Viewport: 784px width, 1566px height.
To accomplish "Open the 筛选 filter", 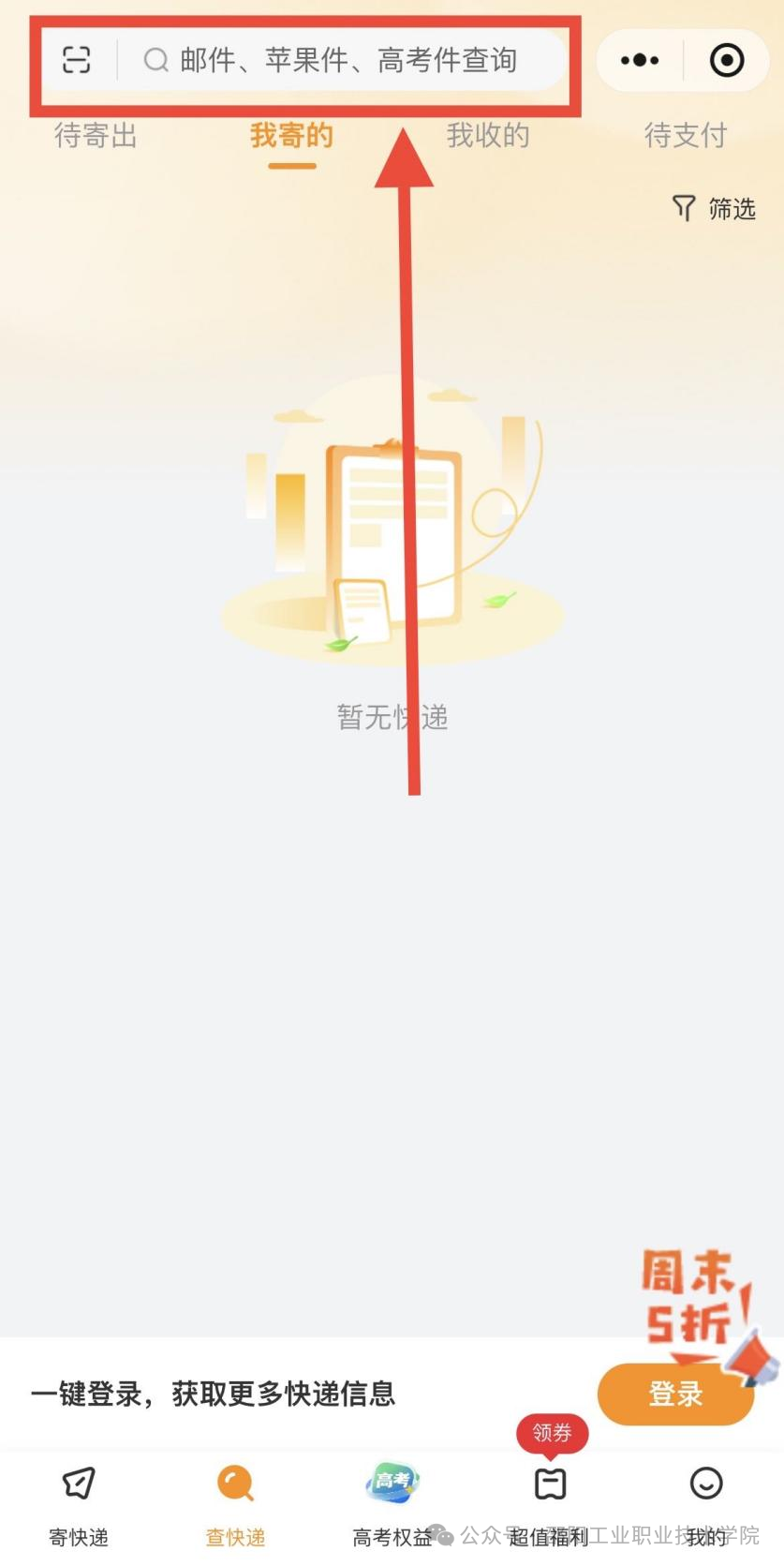I will (715, 208).
